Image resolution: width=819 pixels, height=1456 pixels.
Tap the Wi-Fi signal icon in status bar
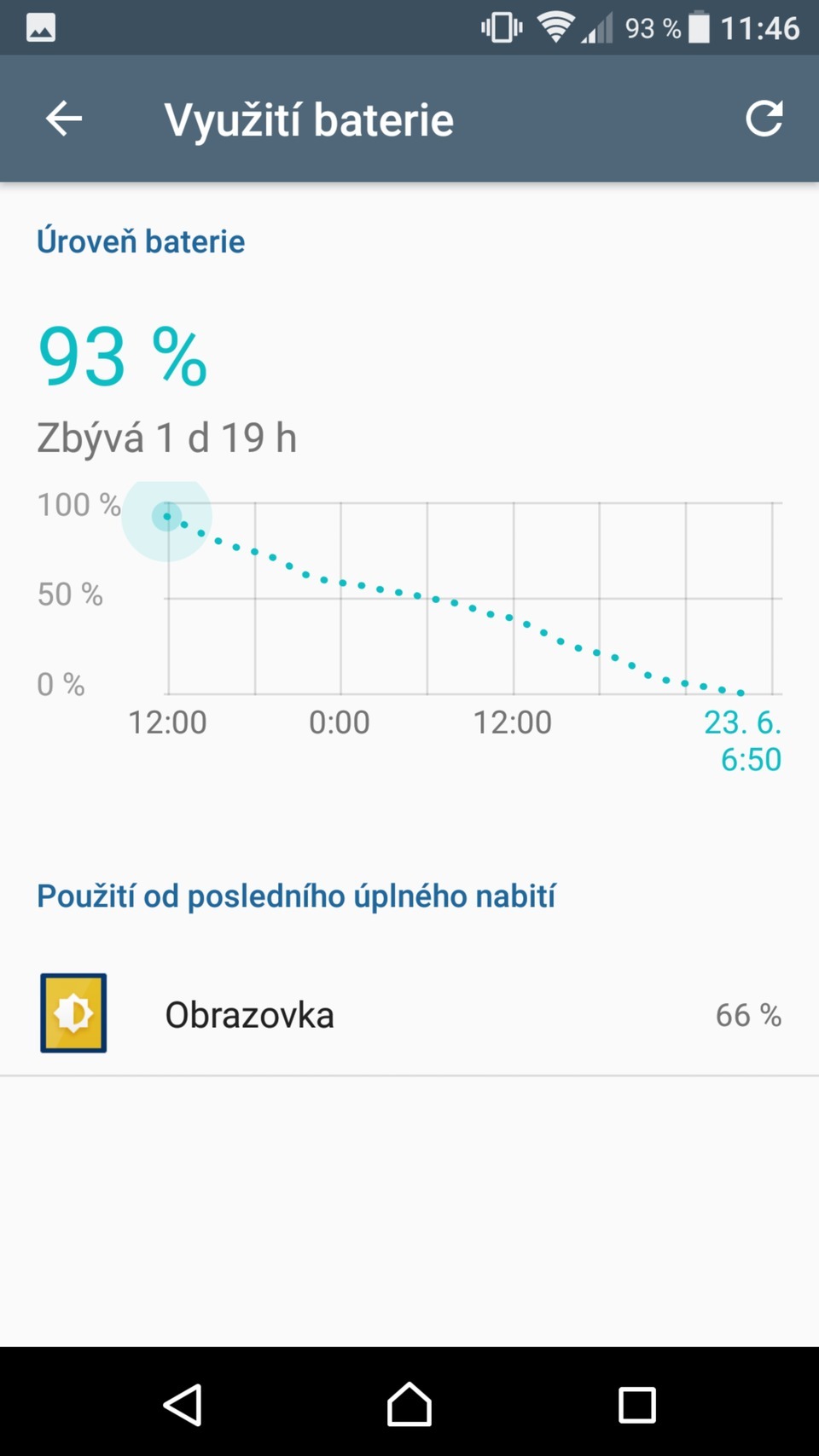[x=555, y=26]
